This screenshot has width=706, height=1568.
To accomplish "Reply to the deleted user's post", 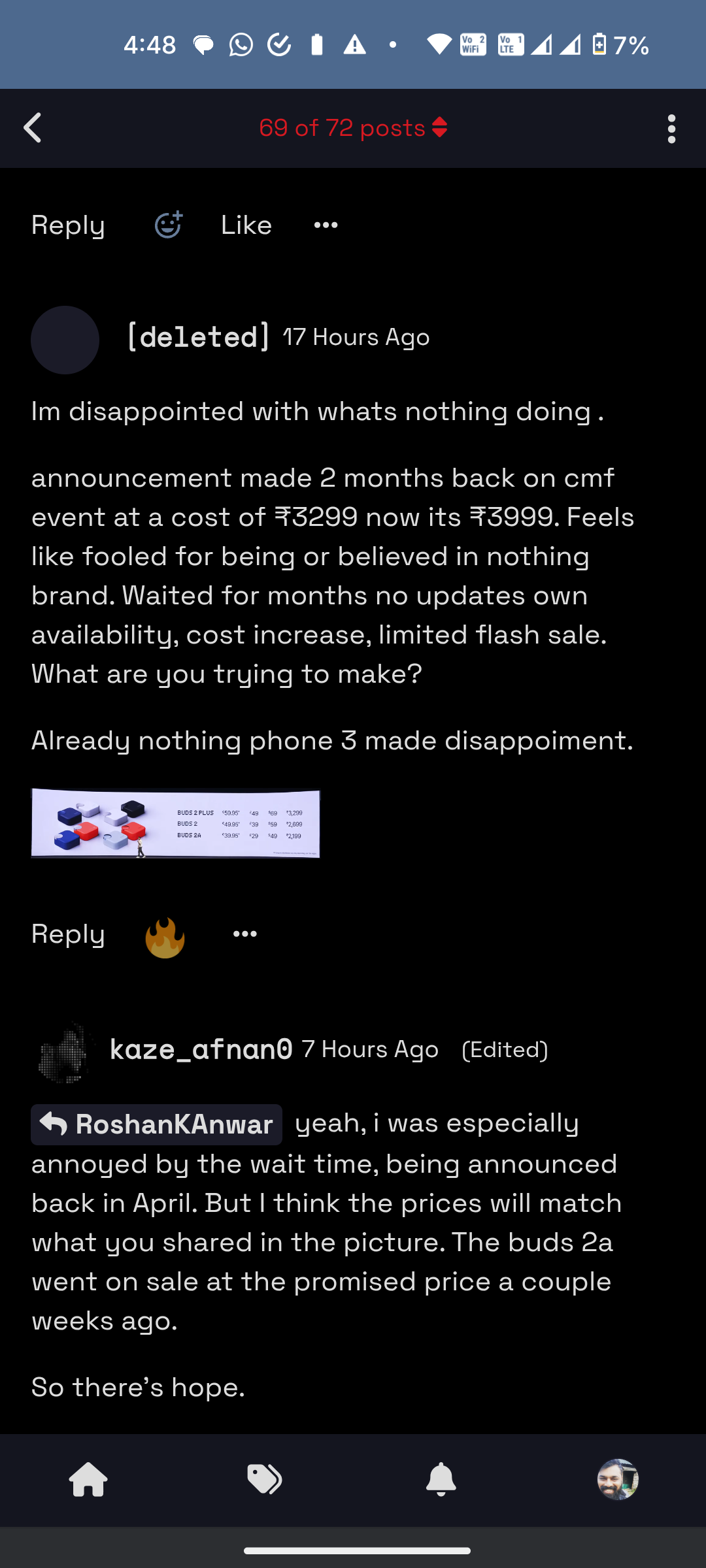I will pyautogui.click(x=68, y=934).
